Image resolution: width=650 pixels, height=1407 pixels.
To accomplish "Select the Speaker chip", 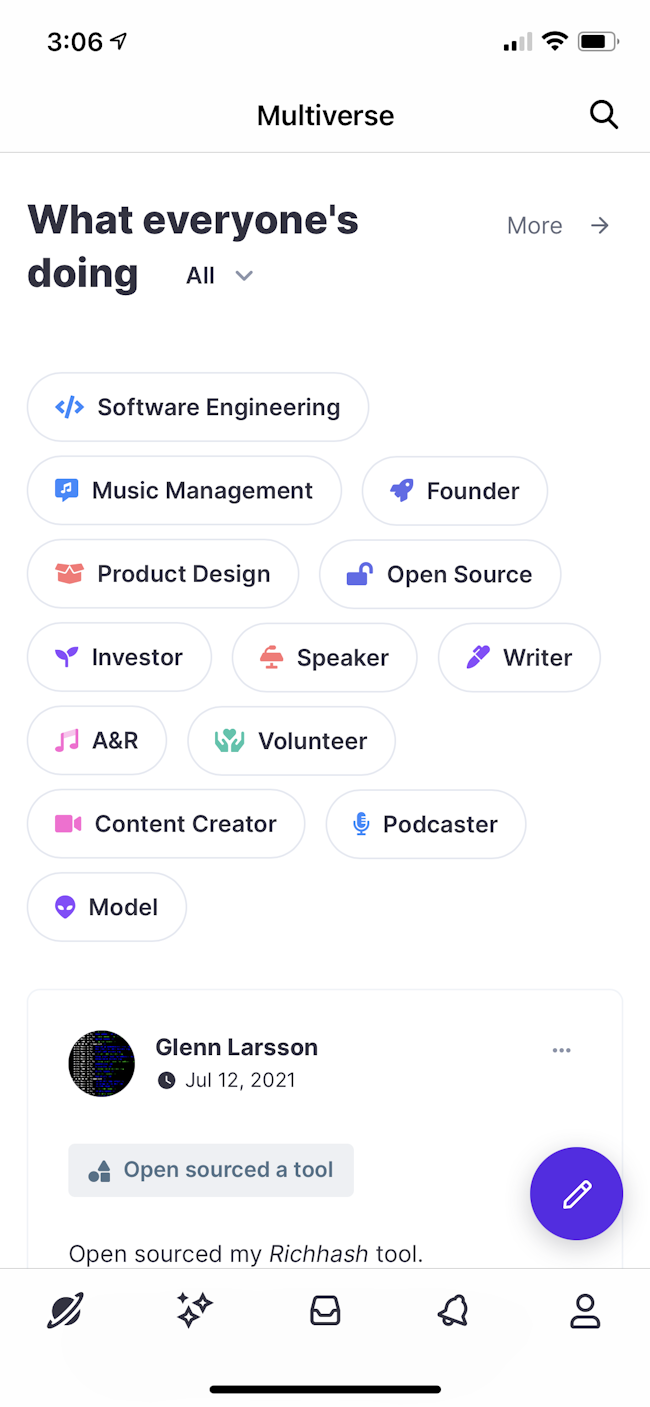I will pyautogui.click(x=325, y=657).
